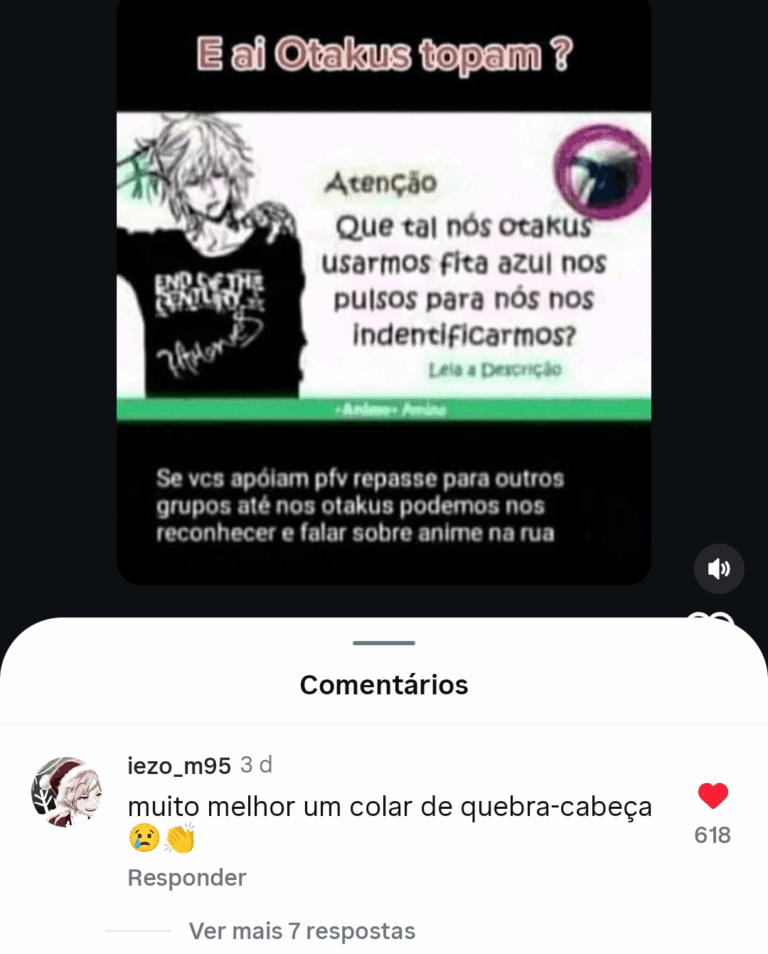Tap the comments sheet drag handle
Screen dimensions: 768x954
click(384, 643)
